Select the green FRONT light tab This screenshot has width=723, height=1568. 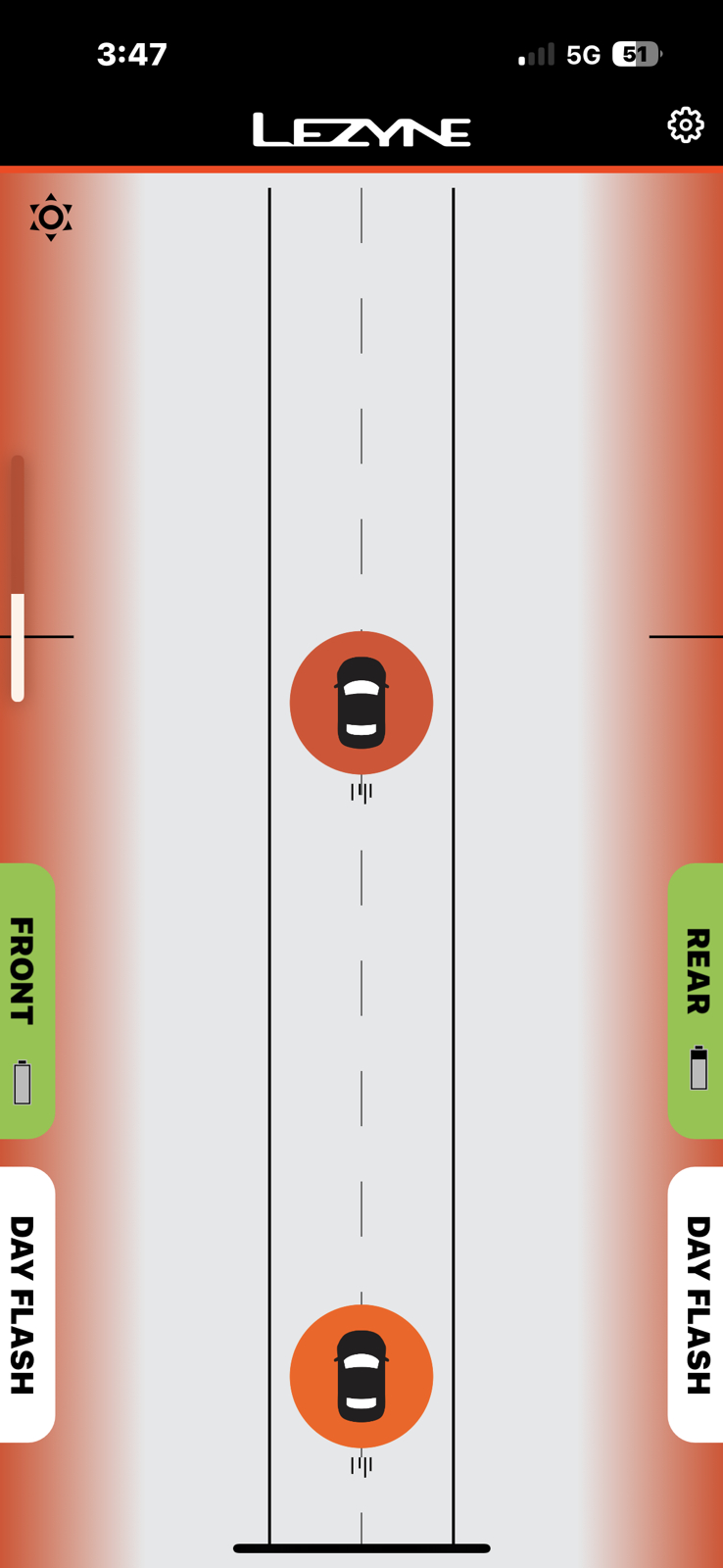coord(25,1001)
